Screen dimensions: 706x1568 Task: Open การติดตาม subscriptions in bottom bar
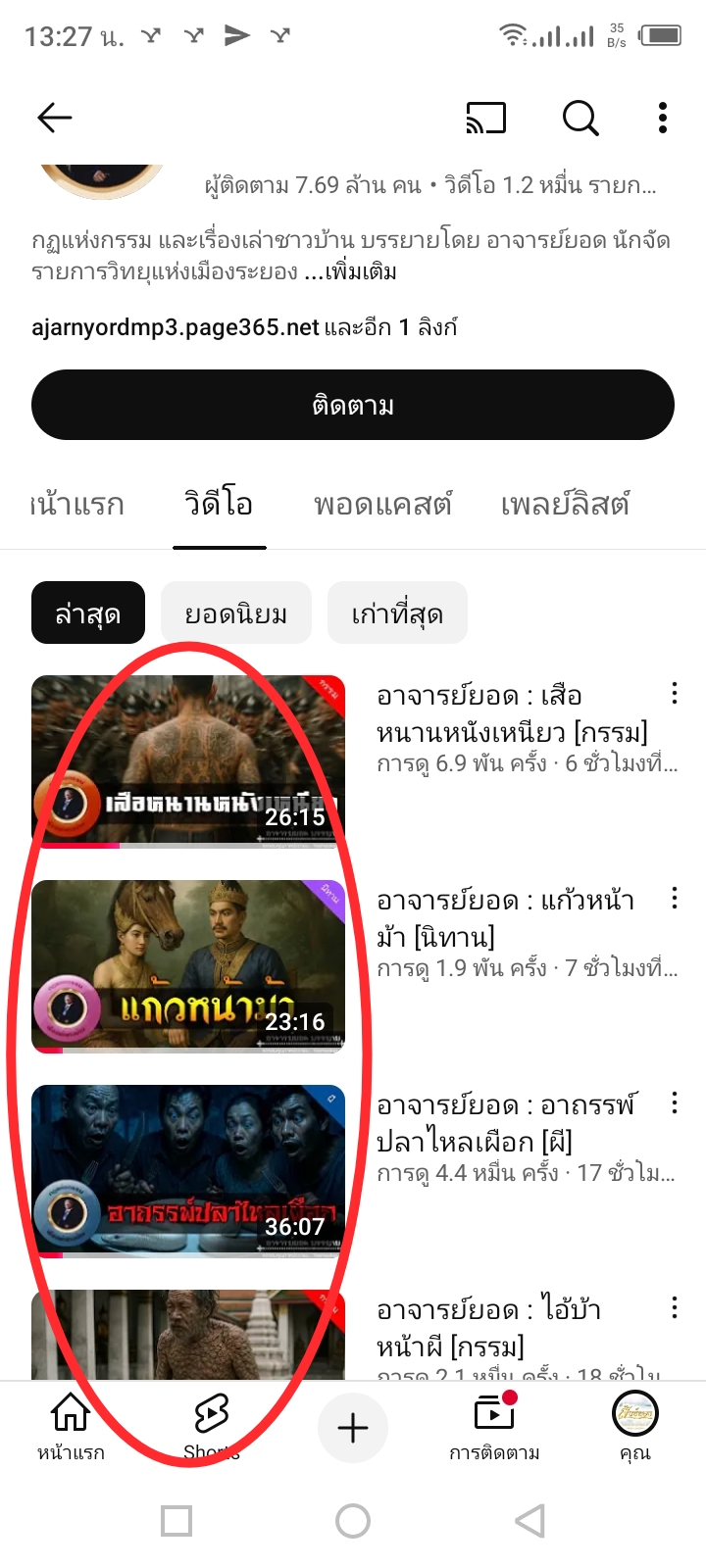coord(494,1427)
